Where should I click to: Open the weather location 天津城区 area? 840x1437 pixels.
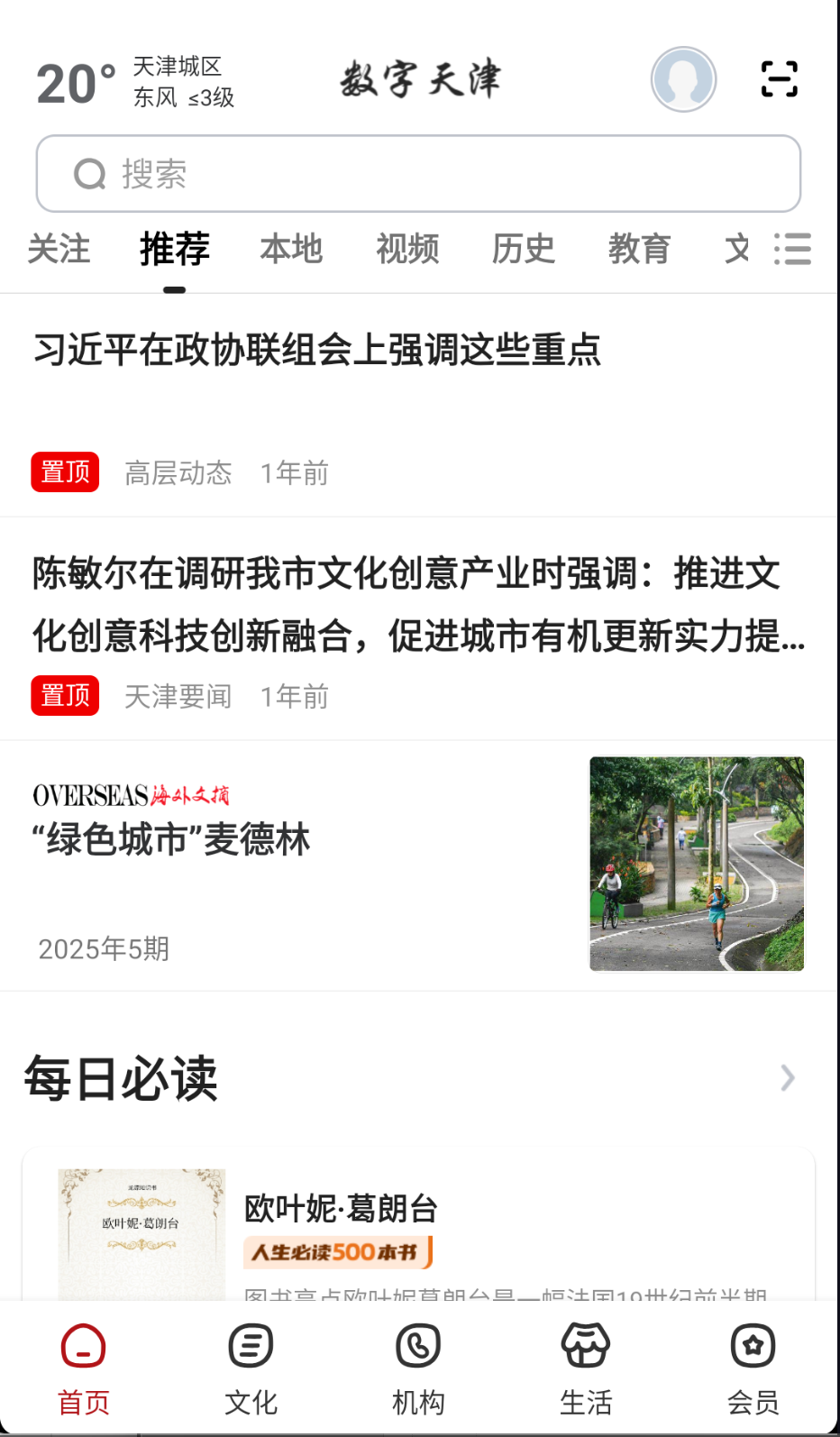point(178,79)
